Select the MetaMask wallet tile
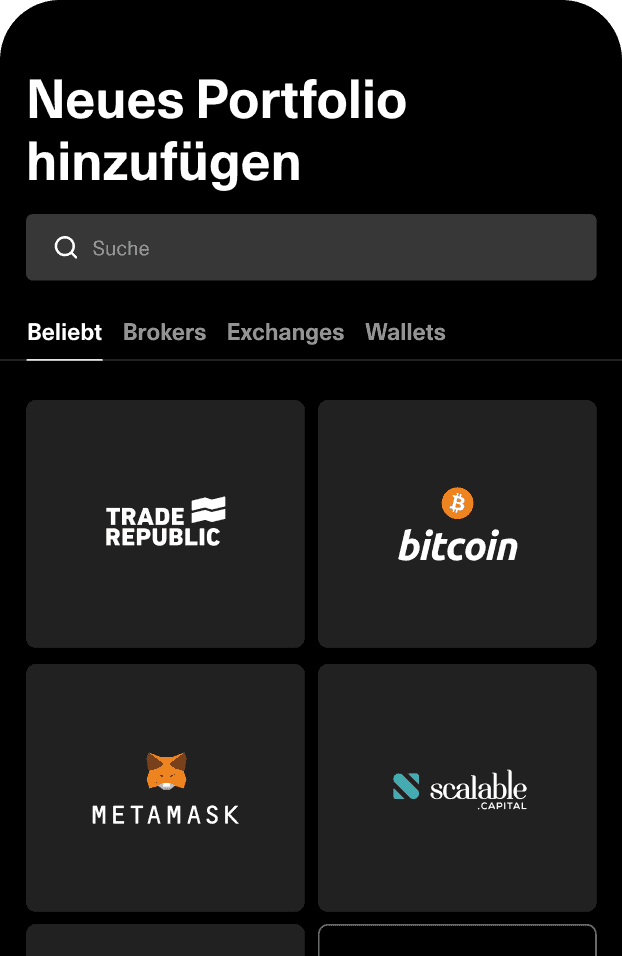 [x=165, y=787]
